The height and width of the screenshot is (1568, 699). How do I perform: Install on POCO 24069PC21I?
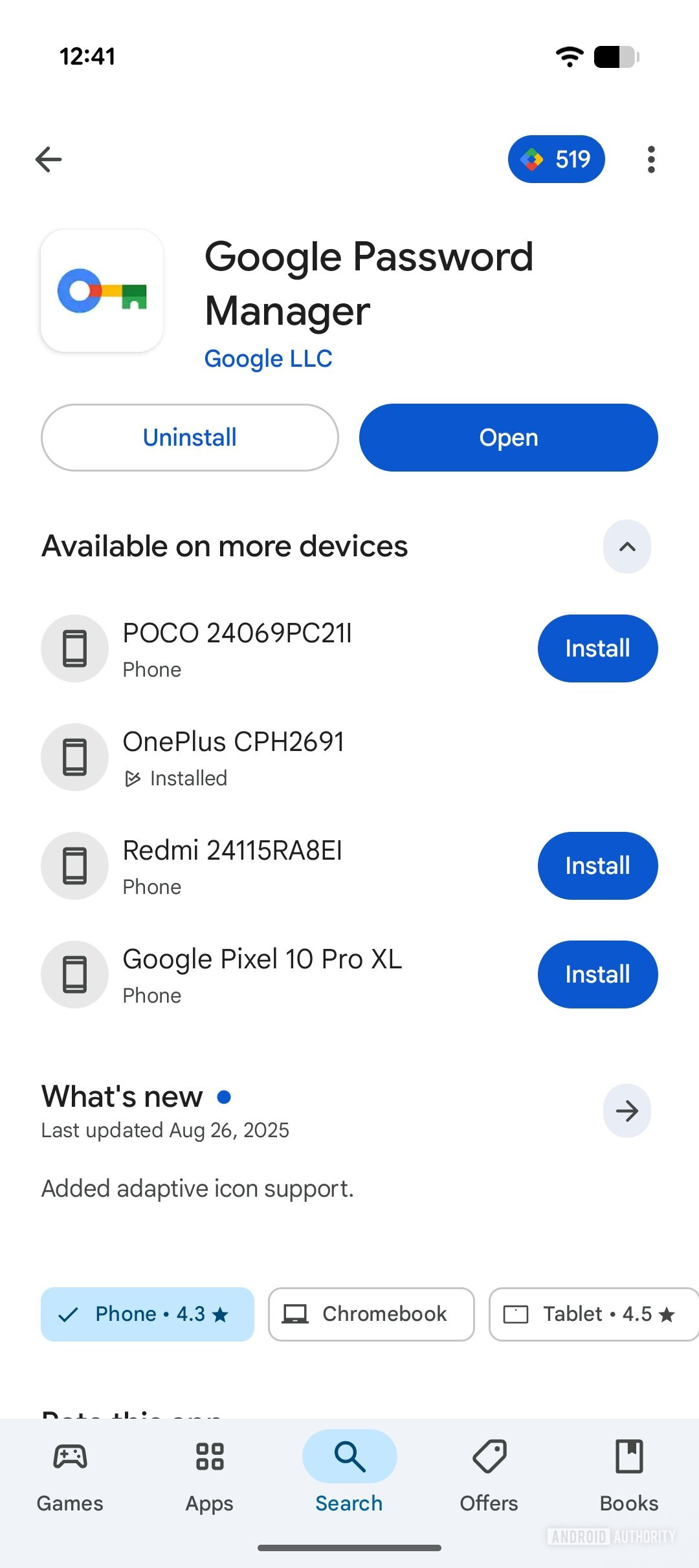(x=597, y=648)
